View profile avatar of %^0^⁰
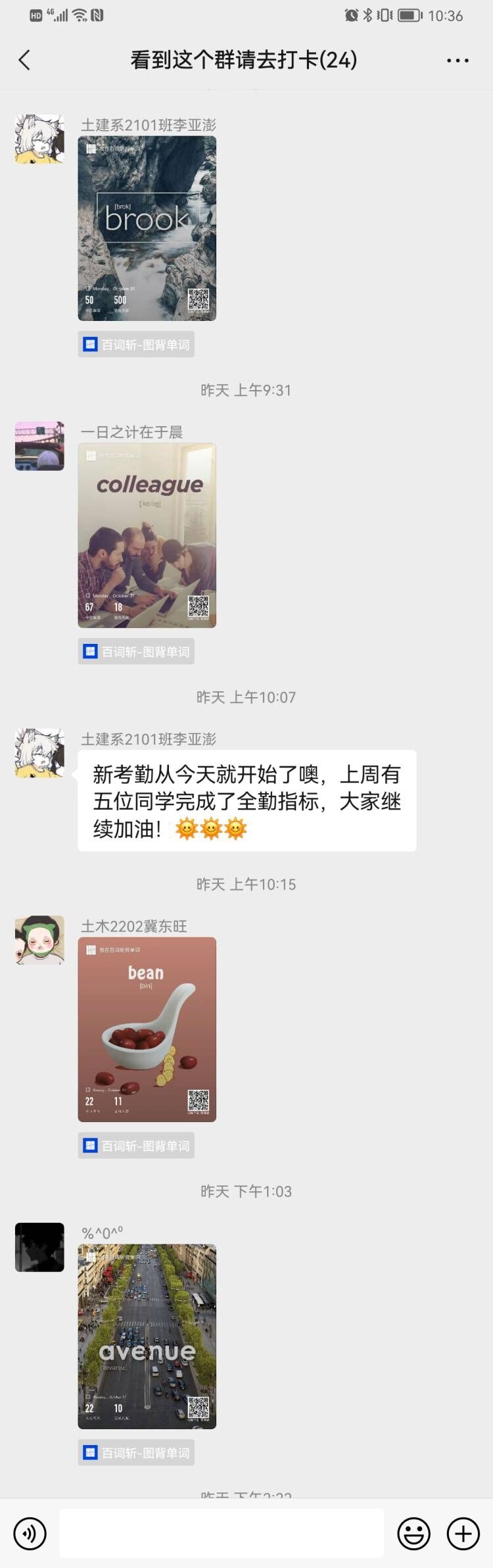The width and height of the screenshot is (493, 1568). point(39,1247)
